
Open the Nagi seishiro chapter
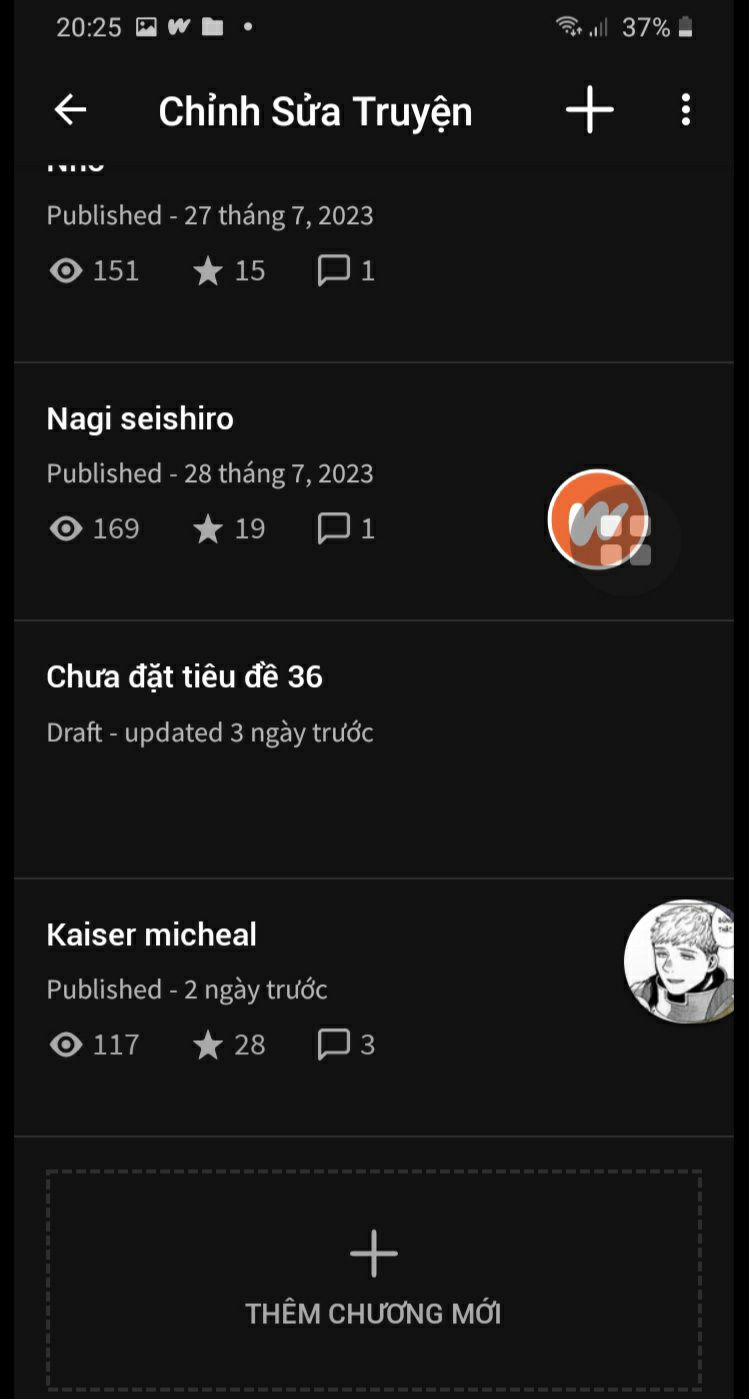click(x=140, y=419)
